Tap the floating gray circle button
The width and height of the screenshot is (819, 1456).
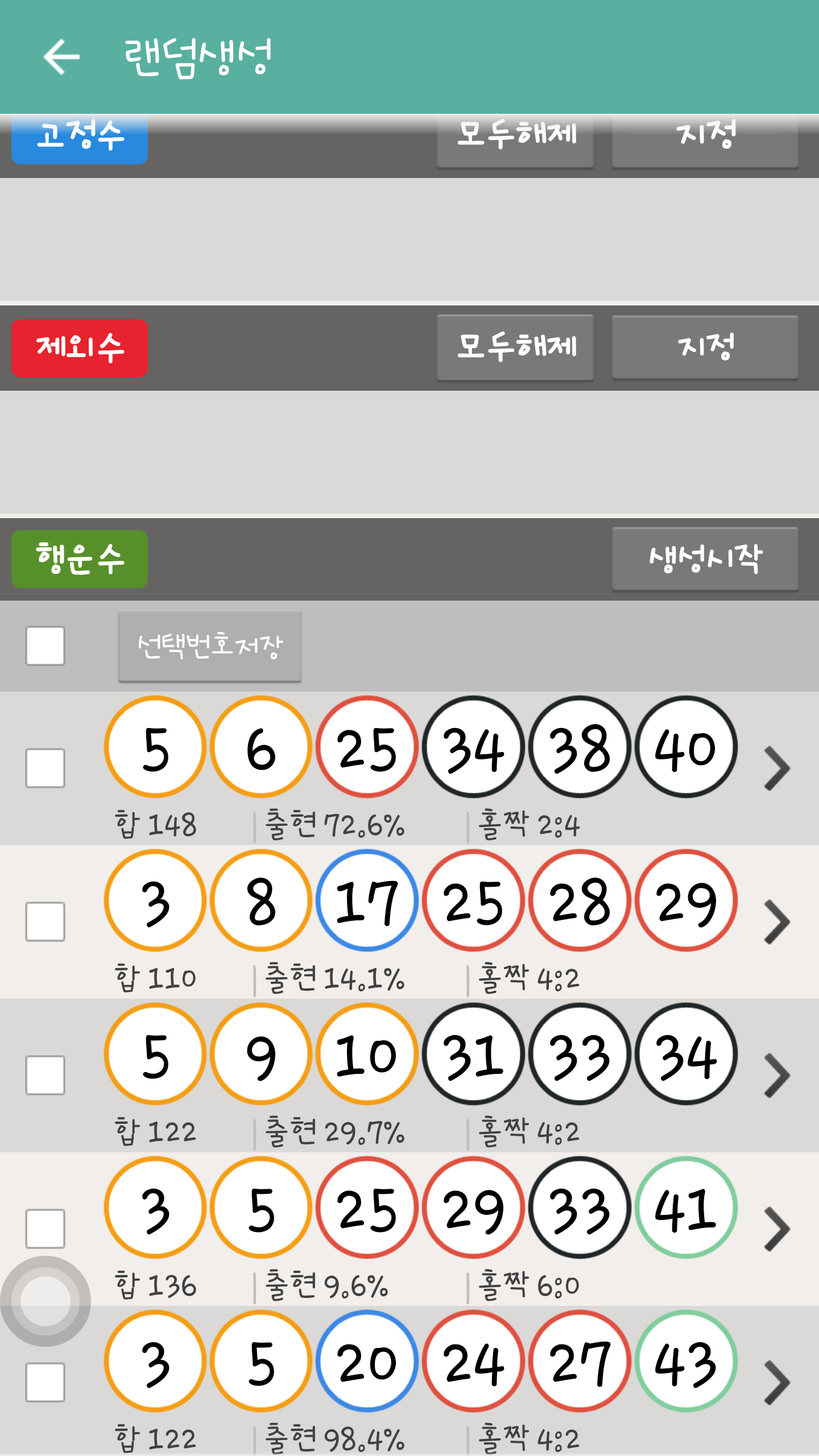pos(45,1301)
